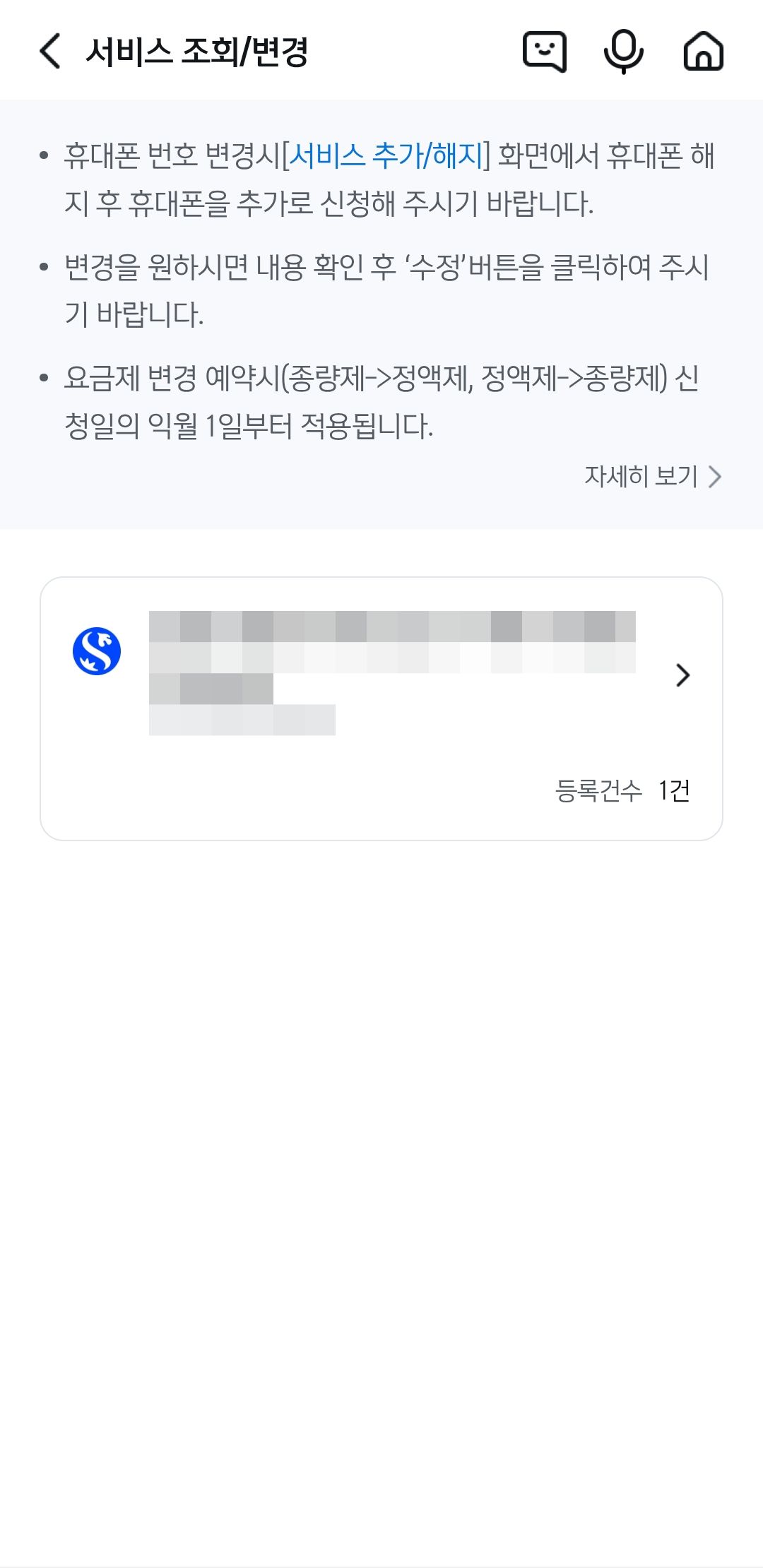Open the registered account service card
This screenshot has width=763, height=1568.
click(x=381, y=708)
